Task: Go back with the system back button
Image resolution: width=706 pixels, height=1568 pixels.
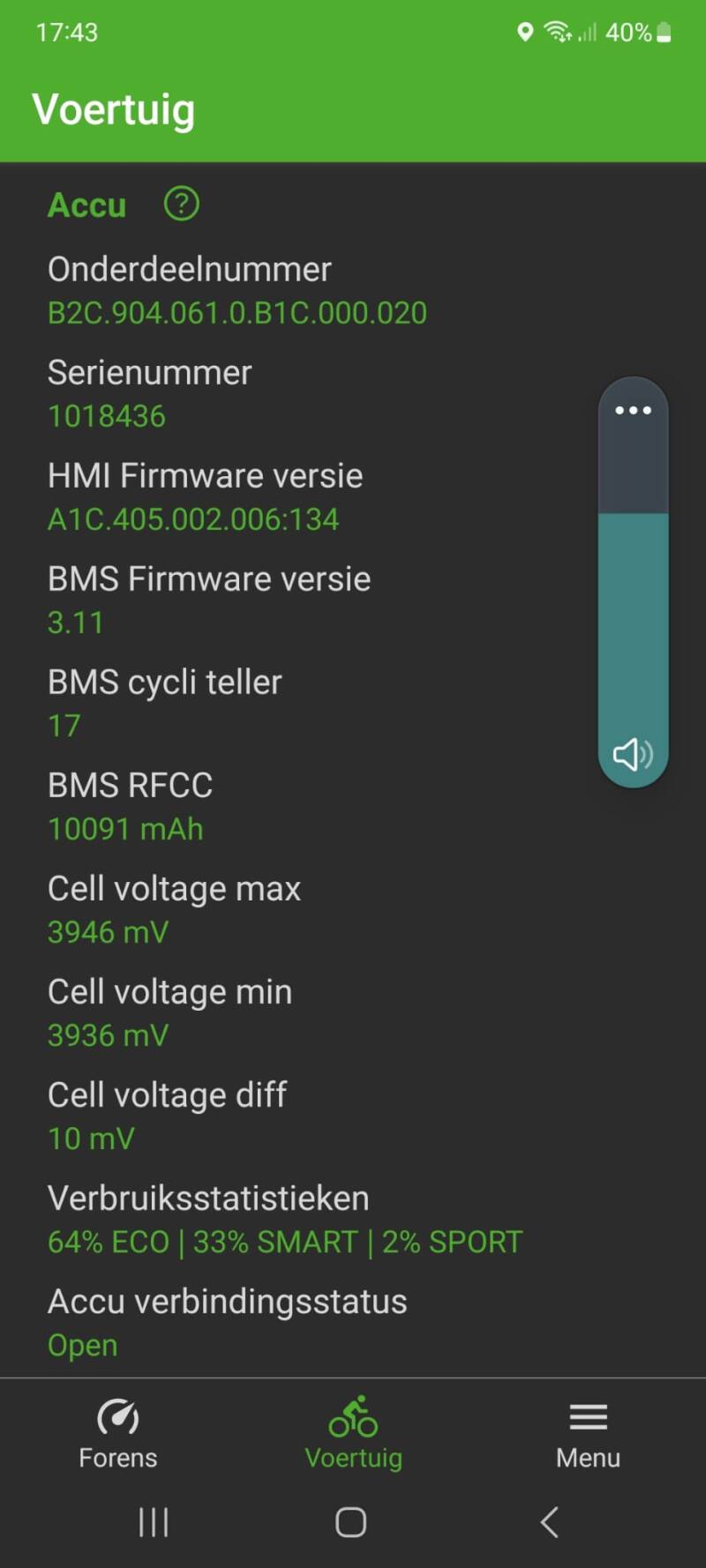Action: point(549,1522)
